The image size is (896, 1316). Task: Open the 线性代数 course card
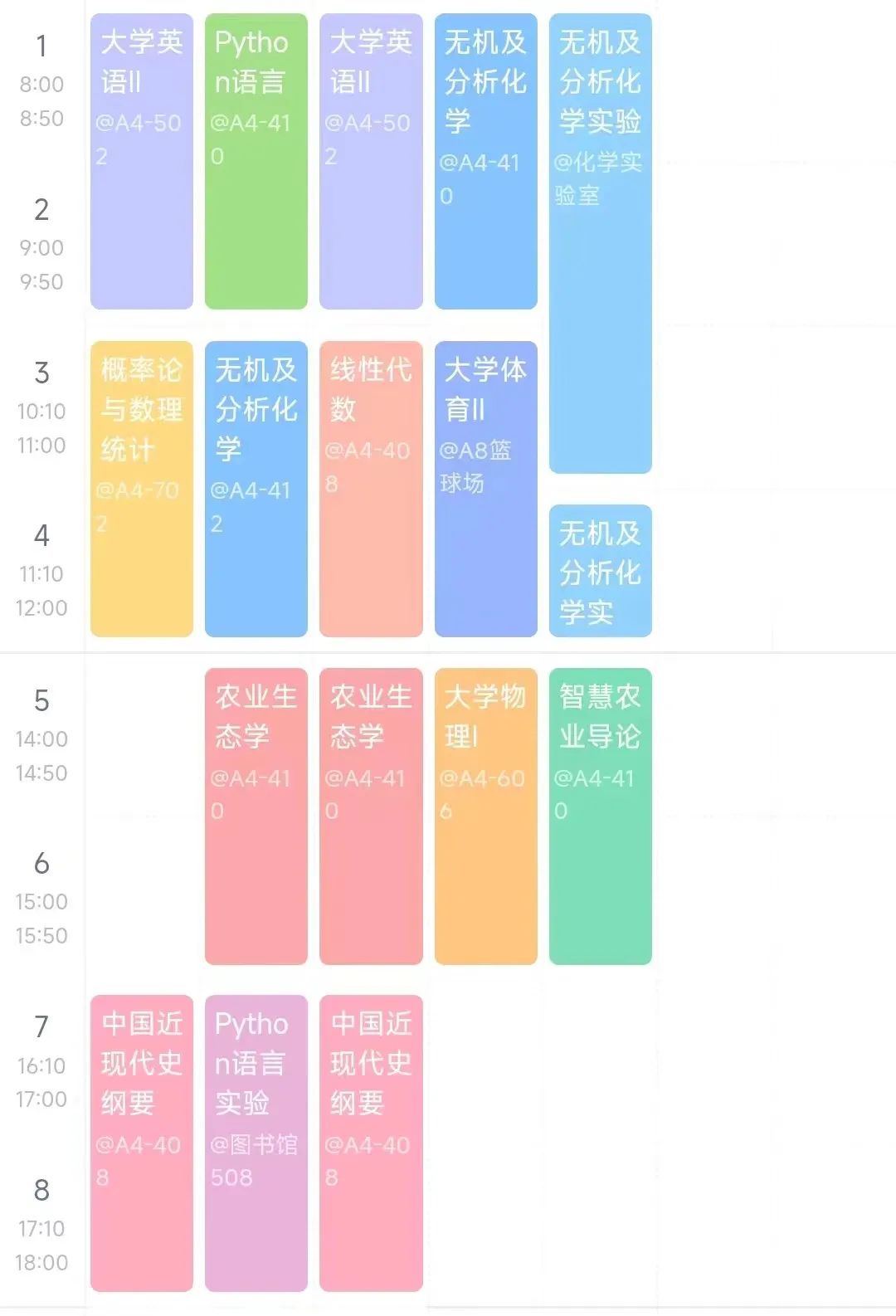371,489
